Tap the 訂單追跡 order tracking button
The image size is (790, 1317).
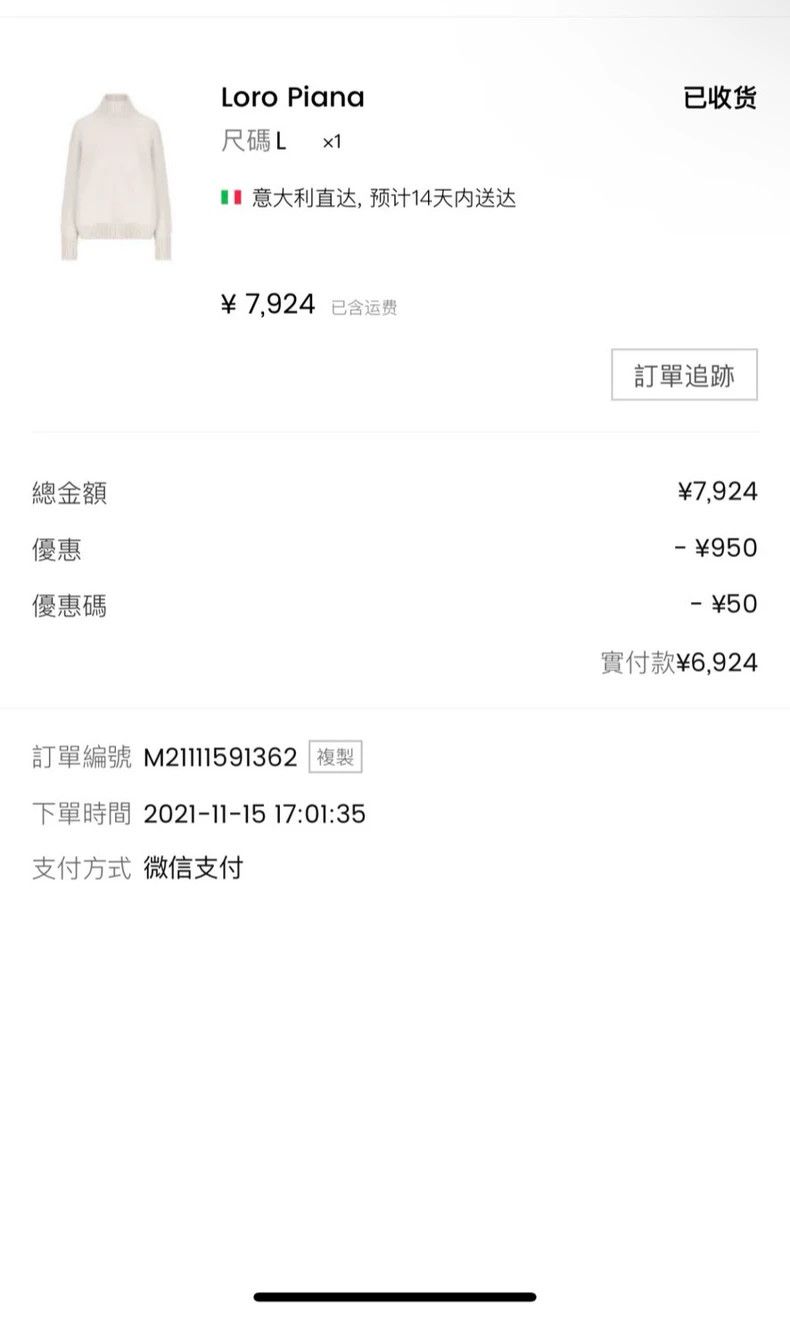(x=684, y=375)
